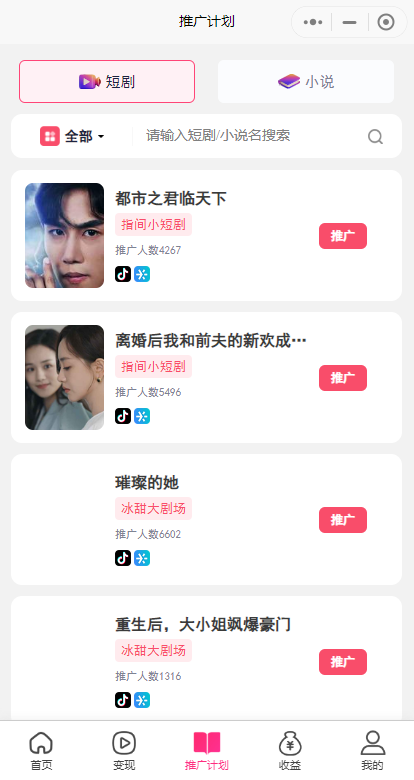This screenshot has height=780, width=414.
Task: Open the mini program more options menu
Action: [x=312, y=22]
